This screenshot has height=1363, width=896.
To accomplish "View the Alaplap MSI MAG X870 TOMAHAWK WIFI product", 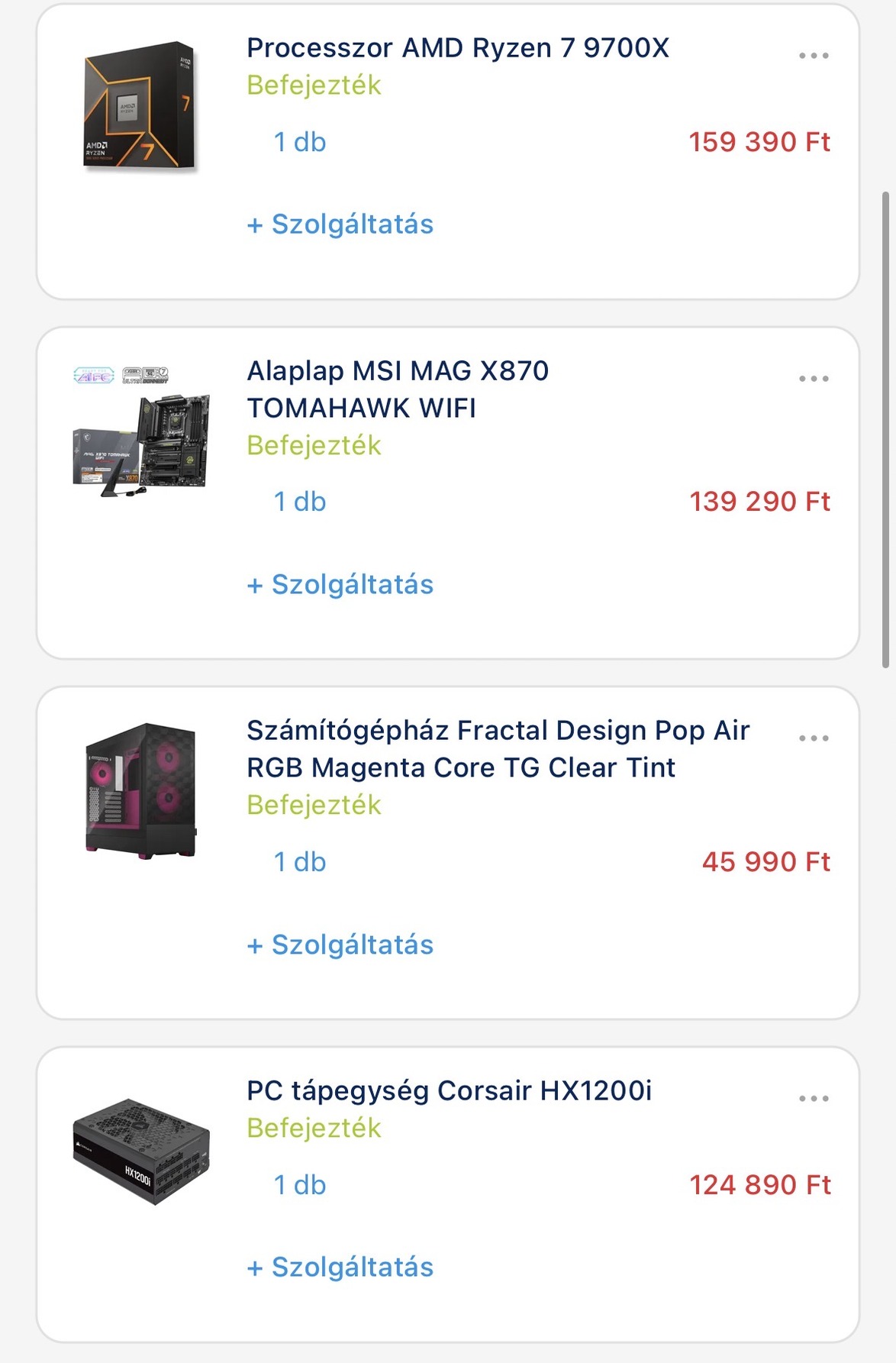I will 398,389.
